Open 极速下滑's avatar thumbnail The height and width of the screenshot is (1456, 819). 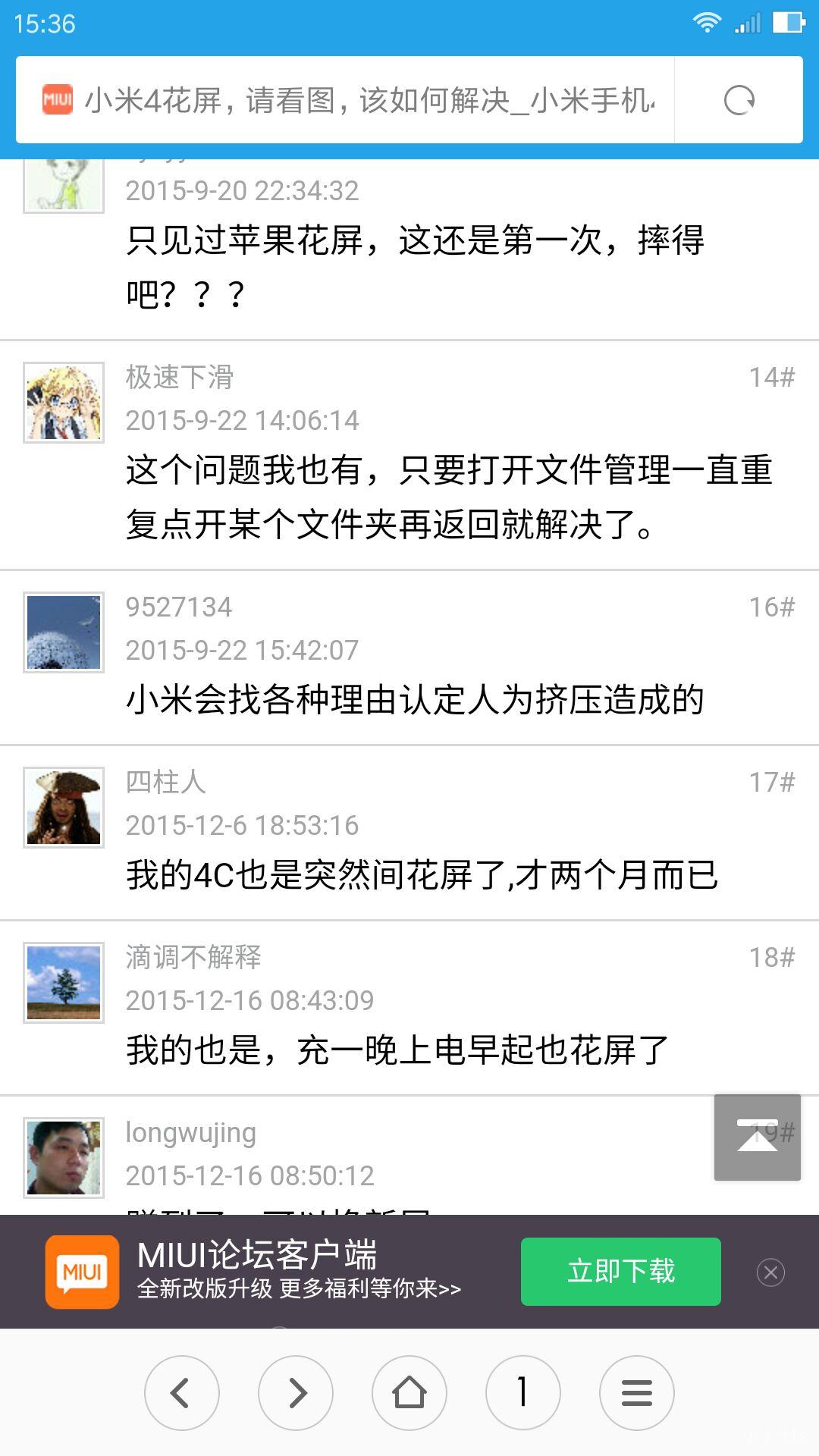[64, 401]
